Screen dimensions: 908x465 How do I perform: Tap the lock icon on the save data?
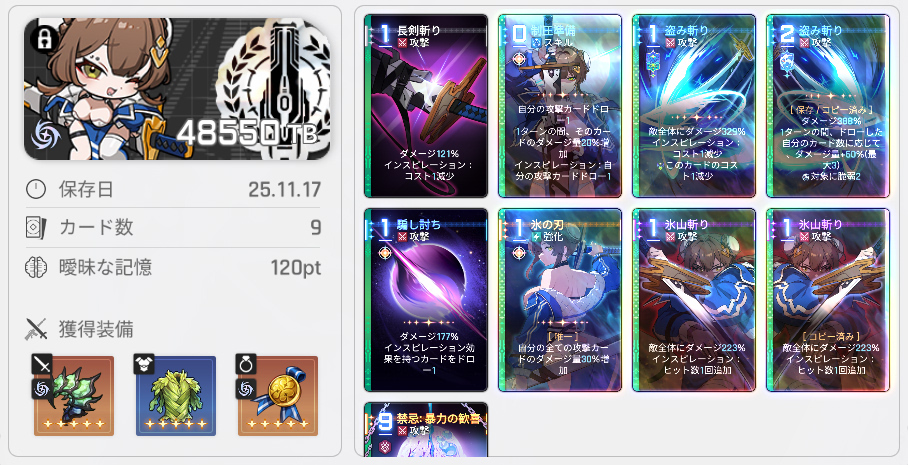pyautogui.click(x=43, y=39)
